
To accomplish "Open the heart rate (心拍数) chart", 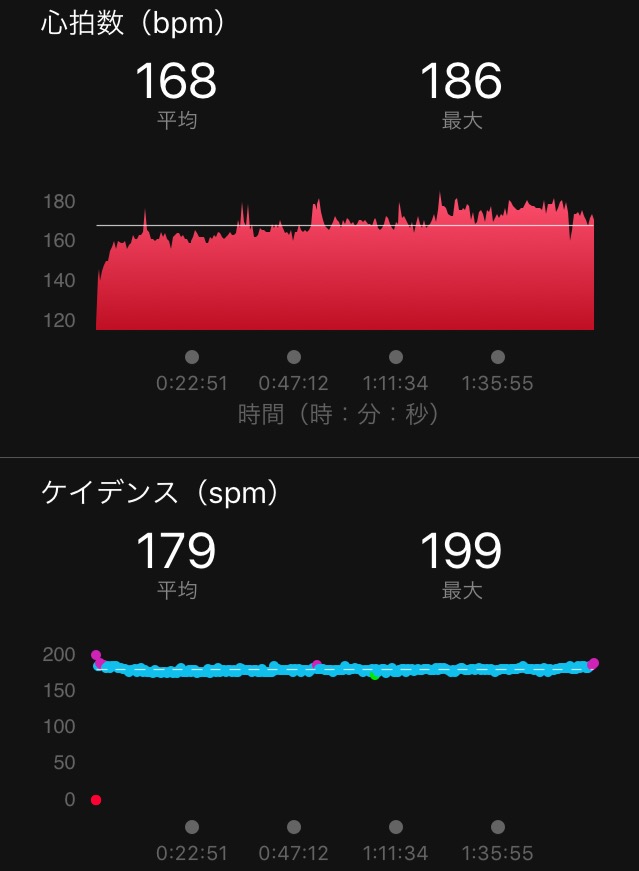I will 344,265.
